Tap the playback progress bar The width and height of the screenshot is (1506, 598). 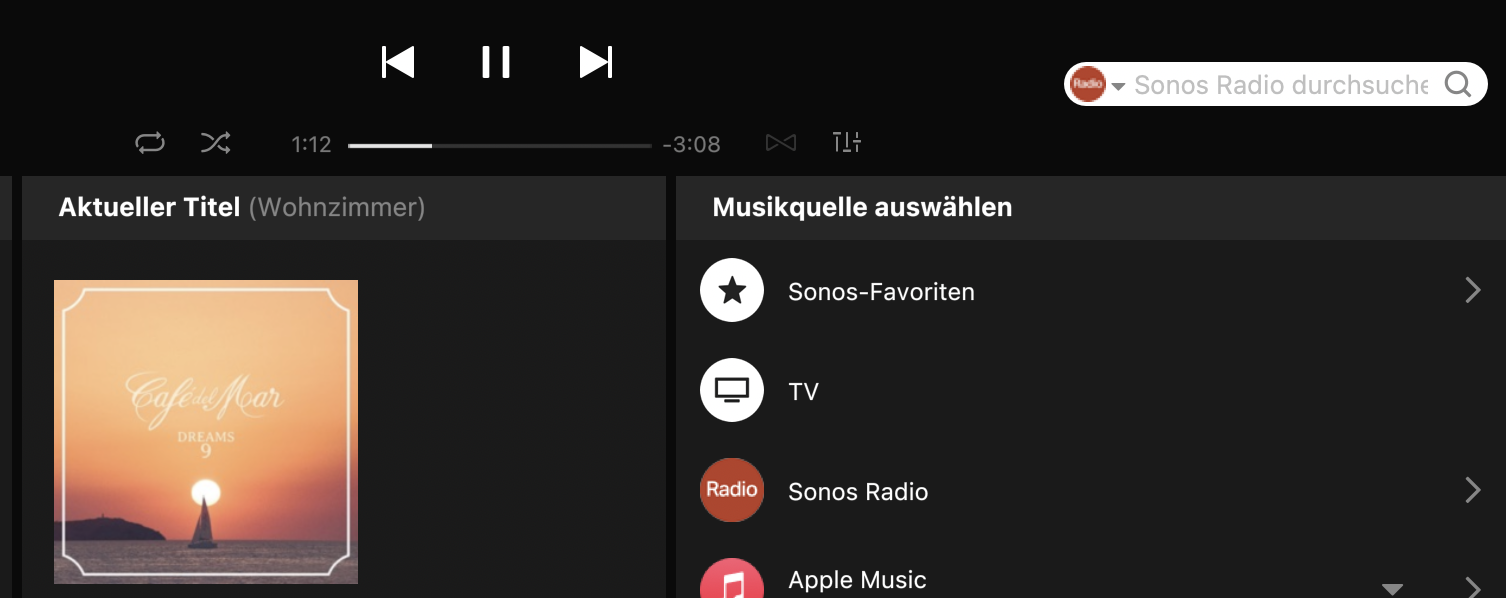pos(500,146)
